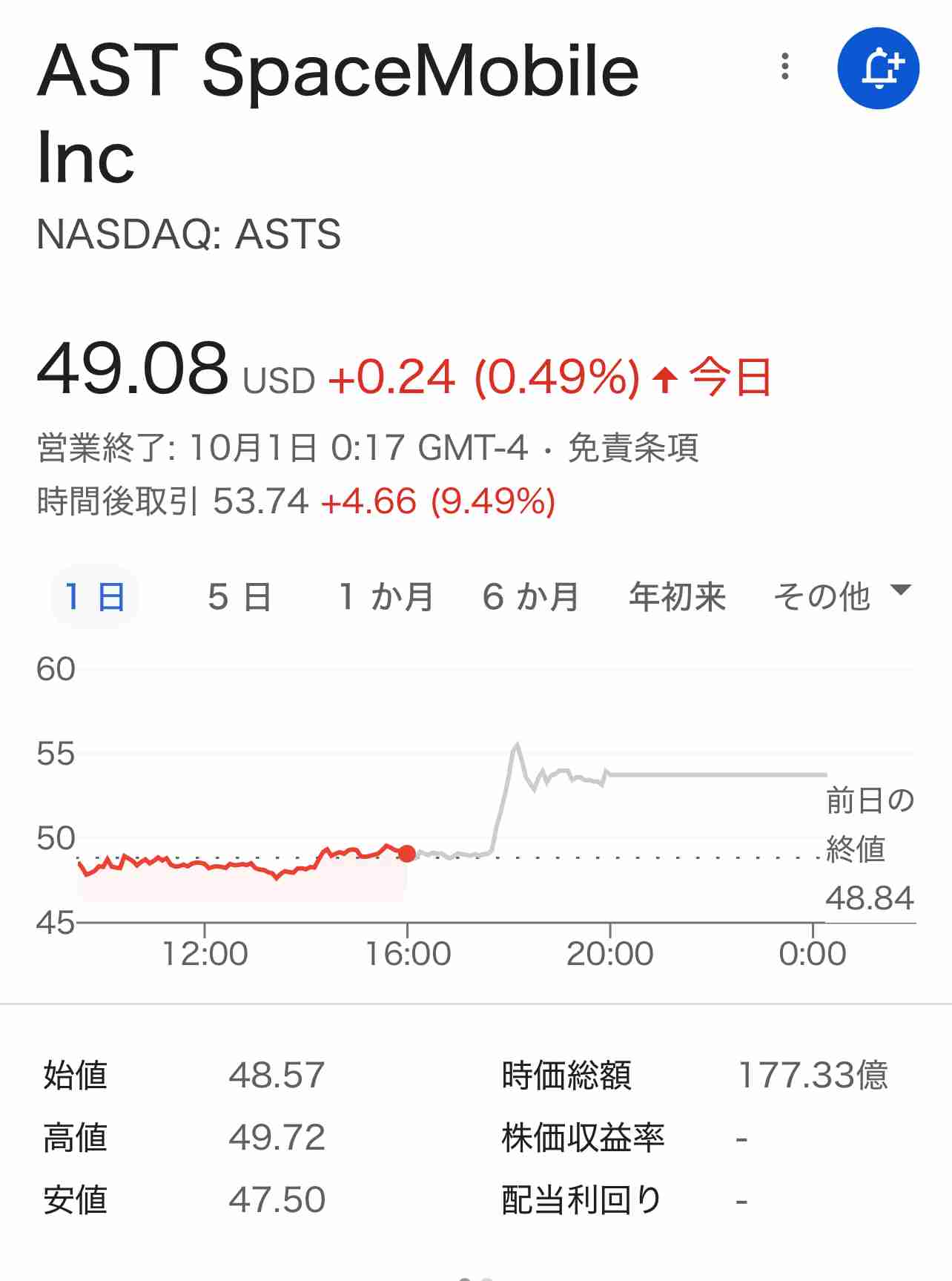952x1281 pixels.
Task: Select the 1日 chart range
Action: click(x=95, y=597)
